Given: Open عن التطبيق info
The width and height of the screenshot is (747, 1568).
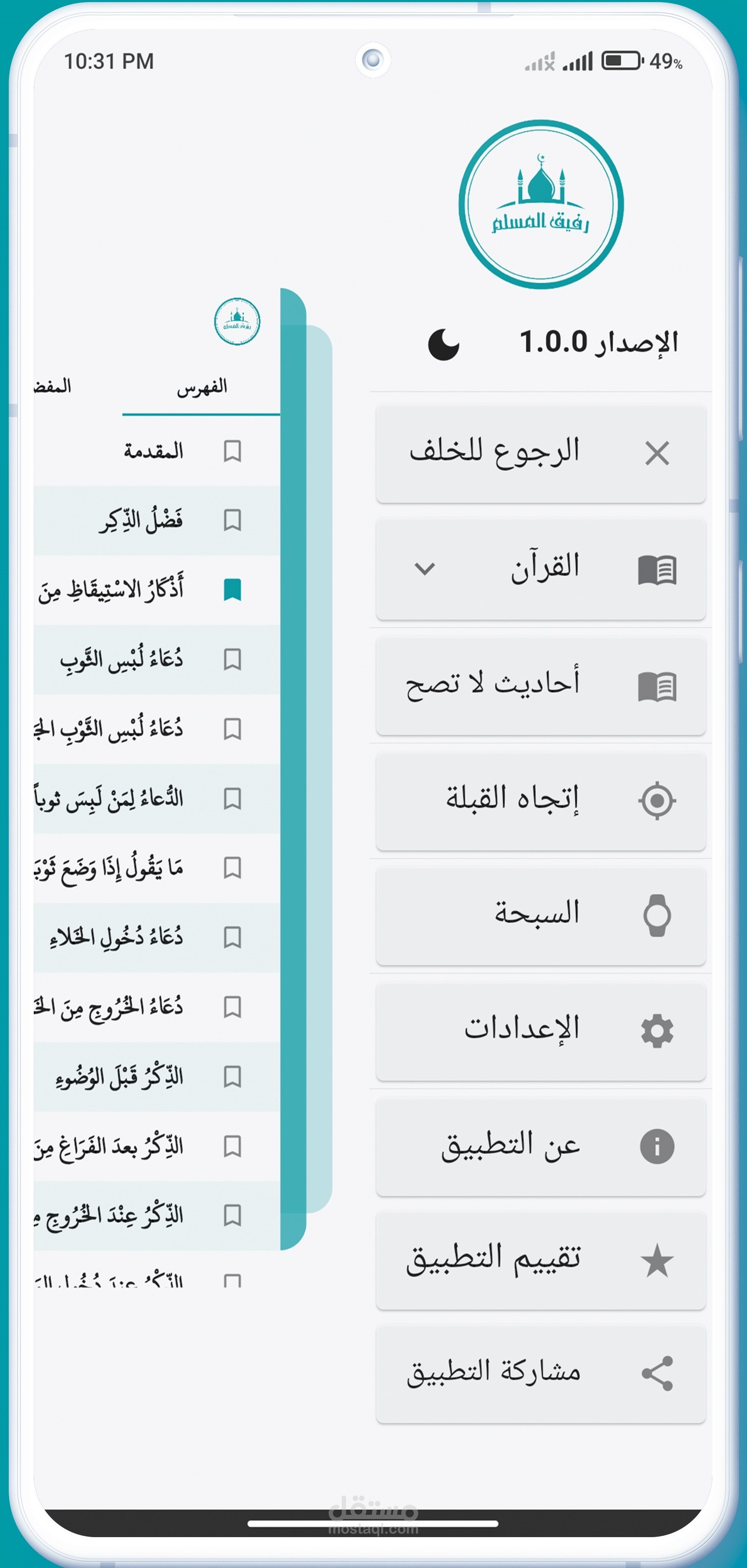Looking at the screenshot, I should point(541,1146).
